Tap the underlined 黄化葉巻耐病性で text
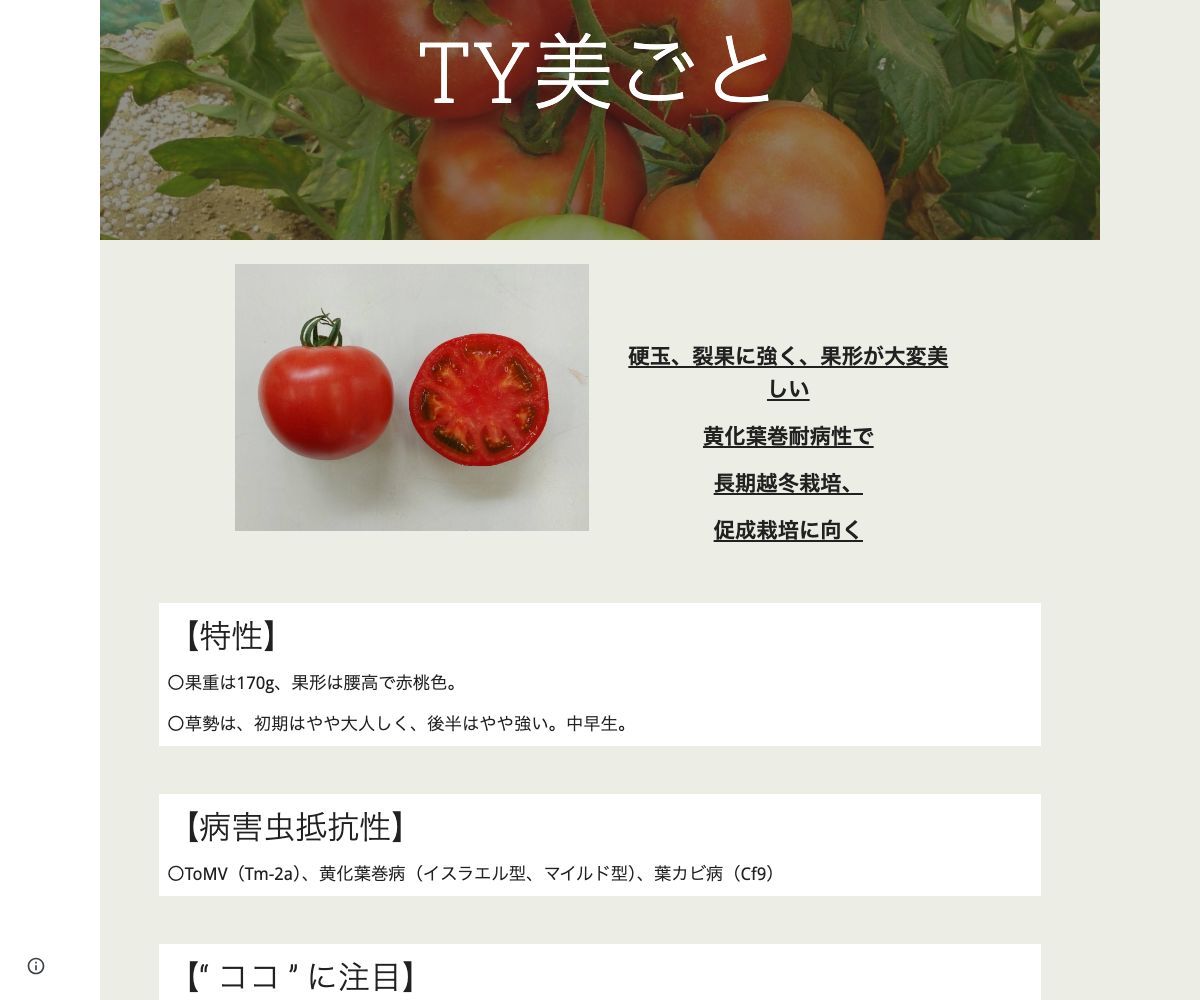The width and height of the screenshot is (1200, 1000). (x=788, y=437)
